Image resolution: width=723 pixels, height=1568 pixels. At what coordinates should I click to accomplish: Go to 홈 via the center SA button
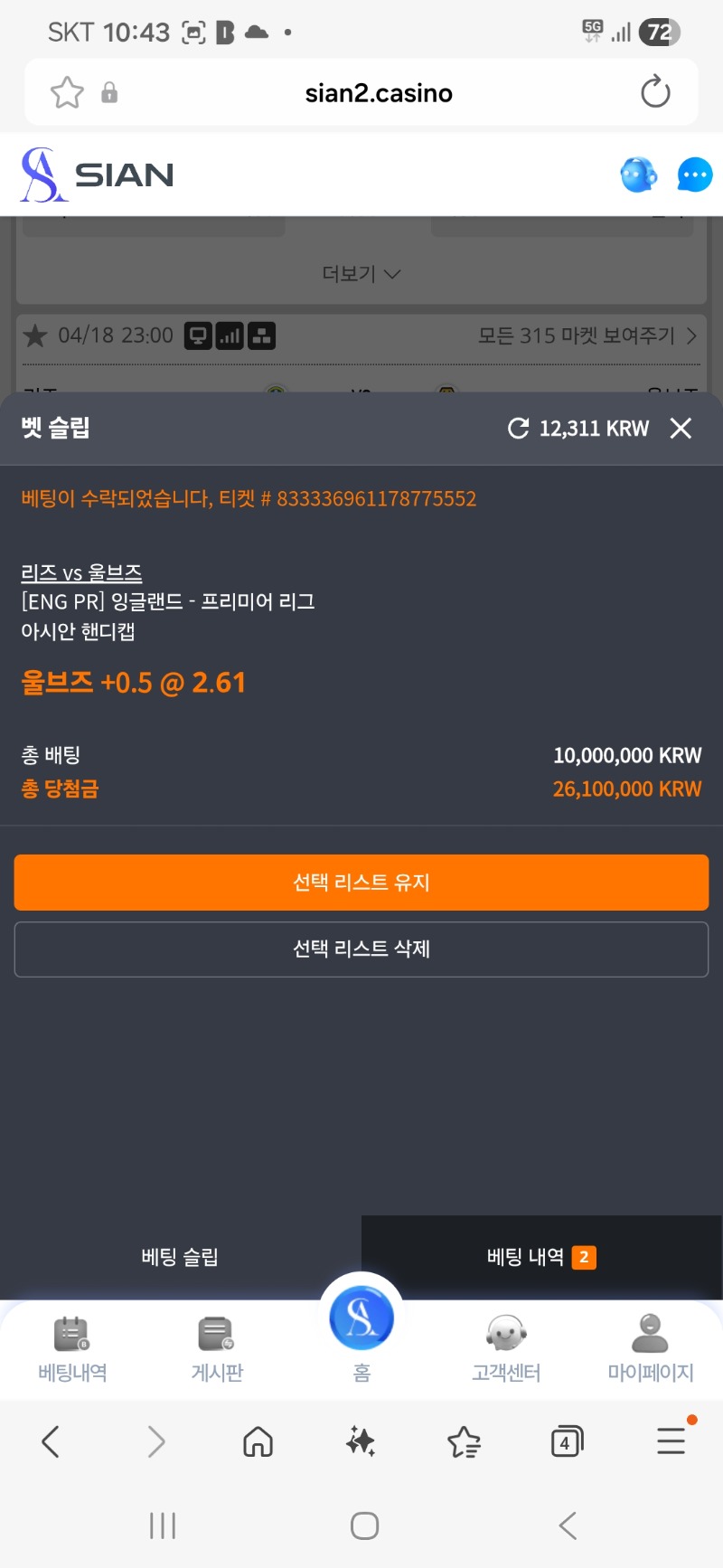[361, 1320]
